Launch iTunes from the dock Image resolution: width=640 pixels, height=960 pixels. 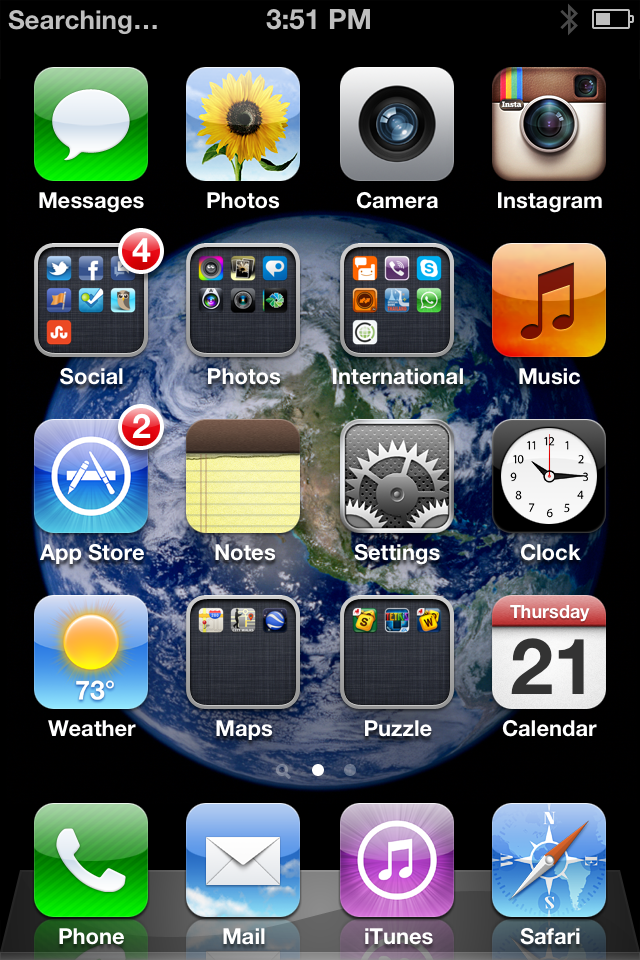pyautogui.click(x=397, y=860)
